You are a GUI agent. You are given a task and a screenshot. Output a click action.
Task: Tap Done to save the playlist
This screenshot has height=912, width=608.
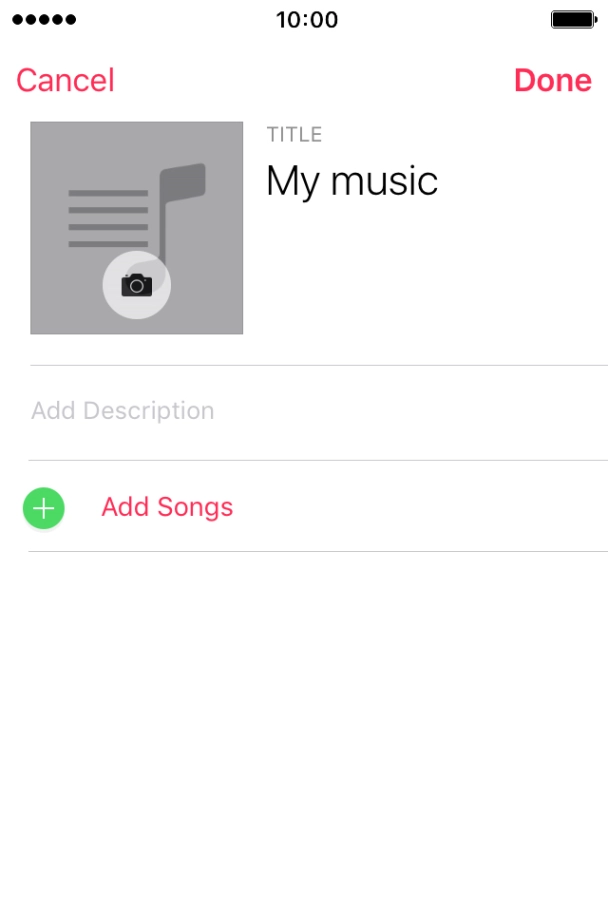click(552, 80)
